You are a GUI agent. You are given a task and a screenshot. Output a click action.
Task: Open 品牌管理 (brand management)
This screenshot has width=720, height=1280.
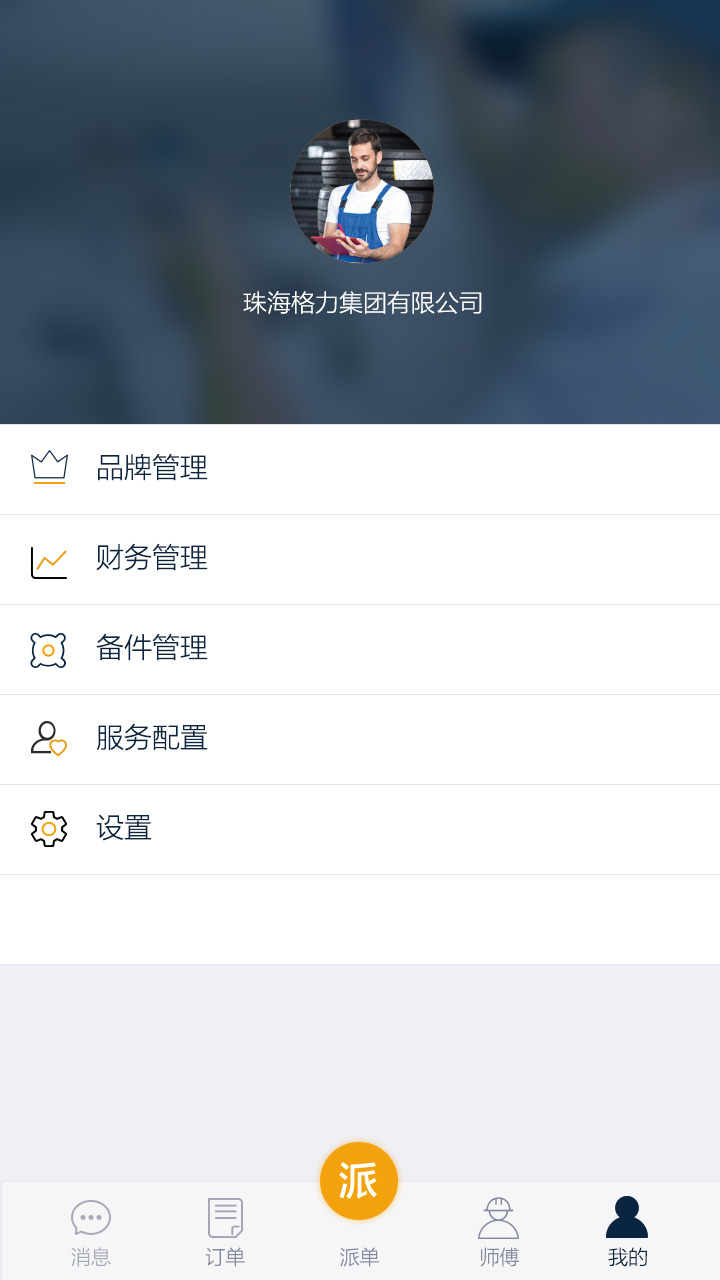click(152, 468)
